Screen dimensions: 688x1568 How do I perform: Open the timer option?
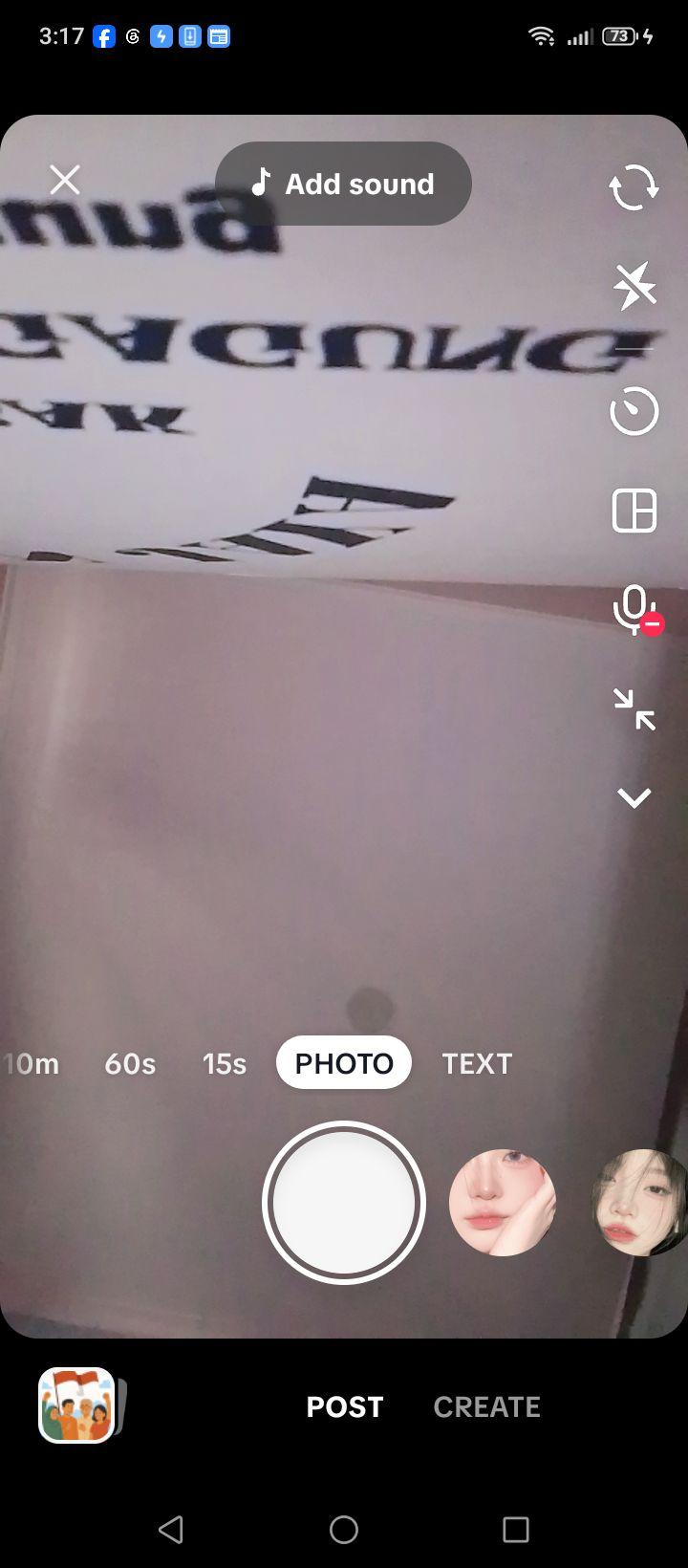point(634,411)
